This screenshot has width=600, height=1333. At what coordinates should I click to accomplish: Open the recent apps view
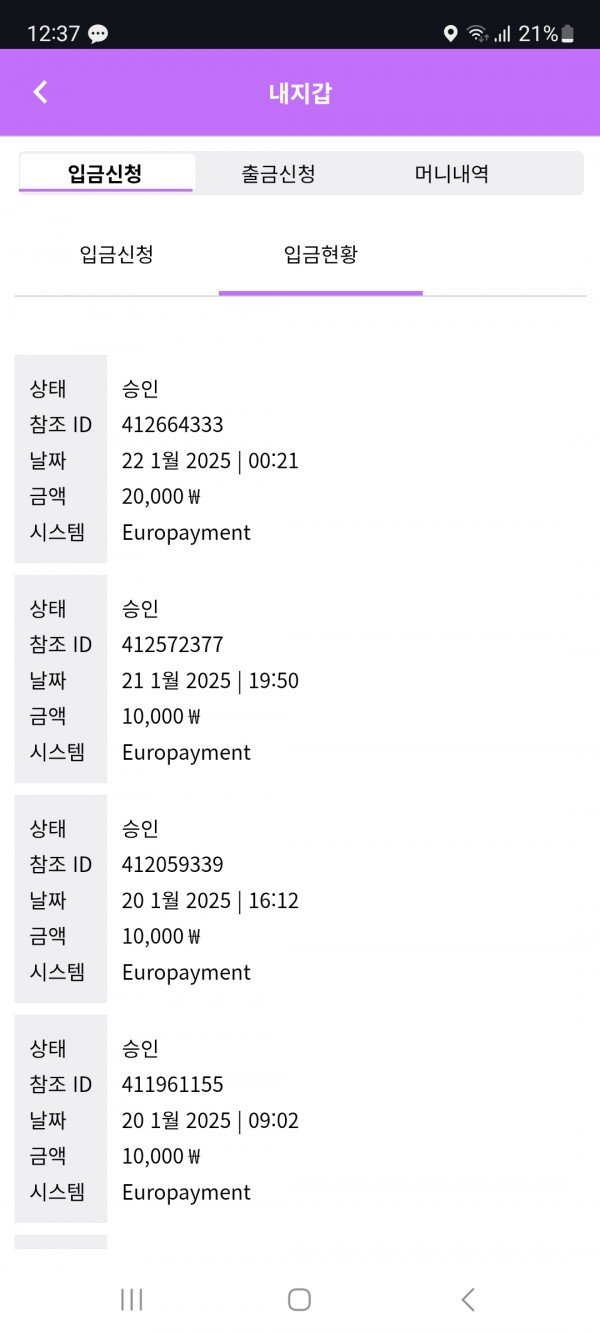[131, 1299]
